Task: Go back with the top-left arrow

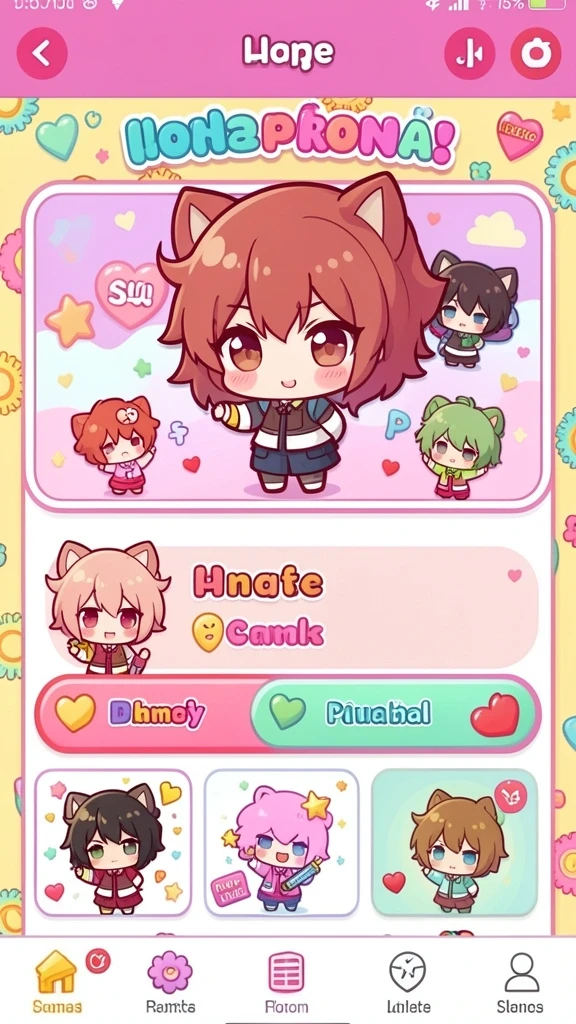Action: [x=42, y=54]
